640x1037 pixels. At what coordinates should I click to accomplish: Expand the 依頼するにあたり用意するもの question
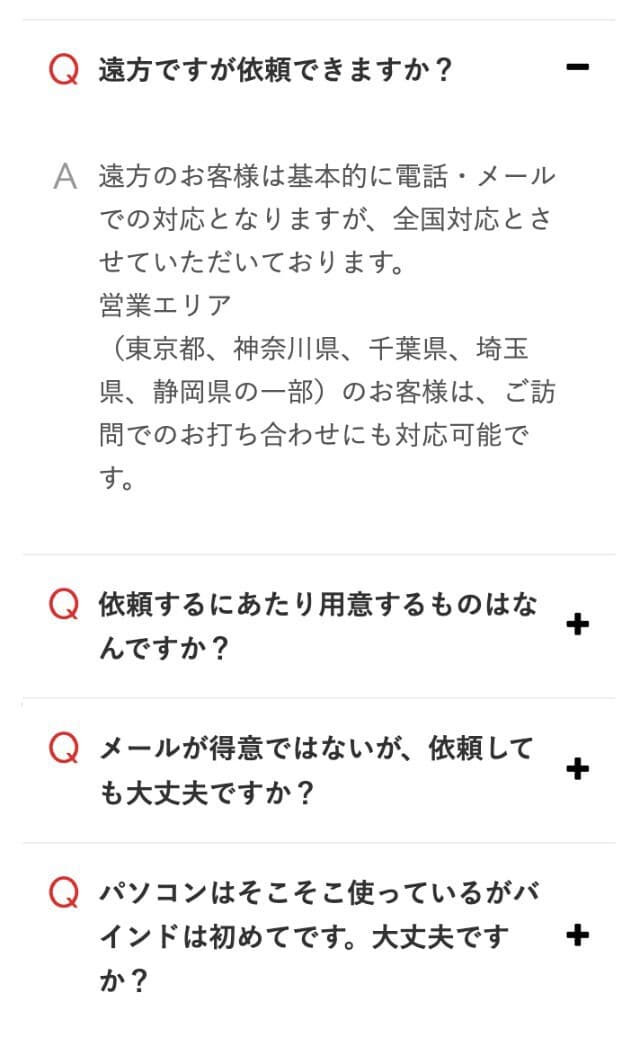point(577,624)
